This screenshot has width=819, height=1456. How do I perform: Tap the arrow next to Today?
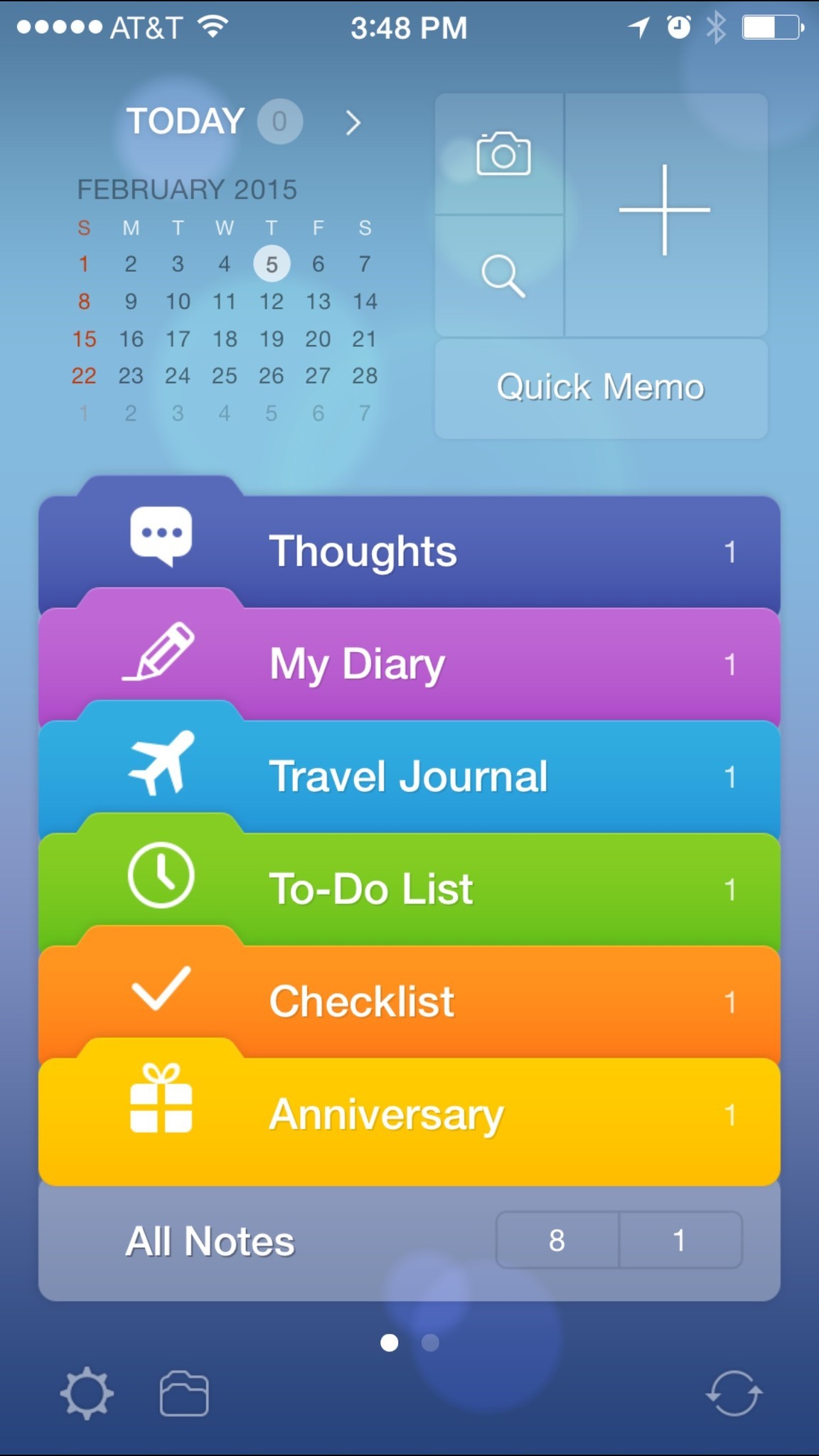353,122
